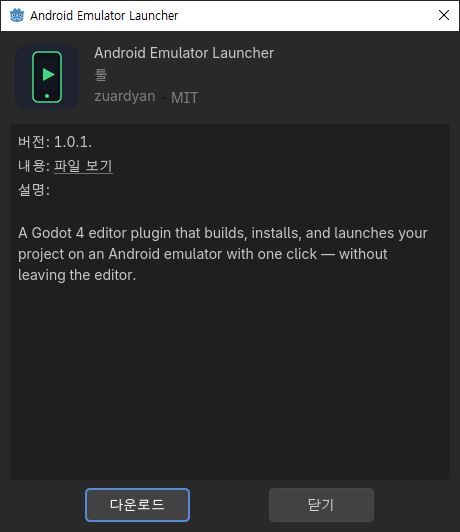View the MIT license link
This screenshot has width=460, height=532.
click(x=185, y=98)
